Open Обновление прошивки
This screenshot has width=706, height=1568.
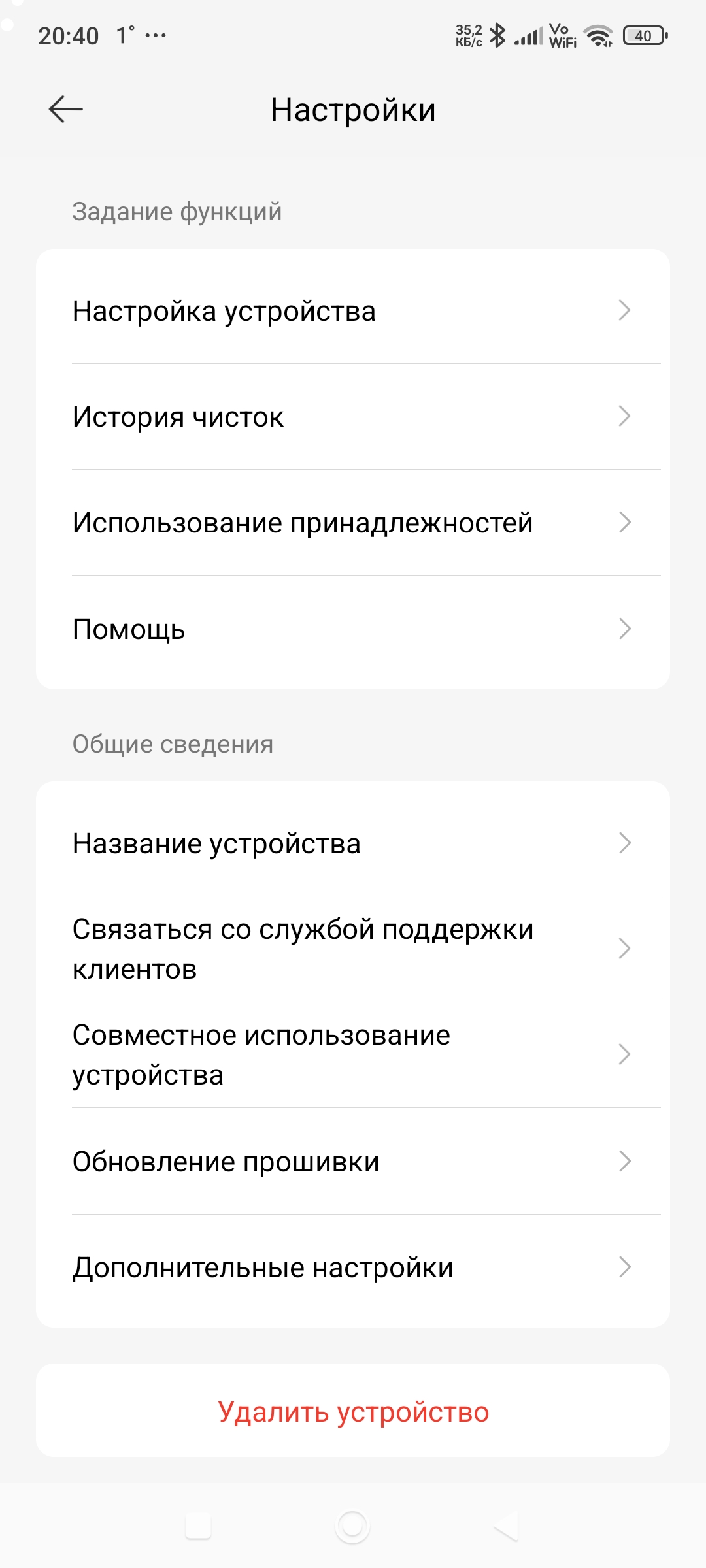353,1162
